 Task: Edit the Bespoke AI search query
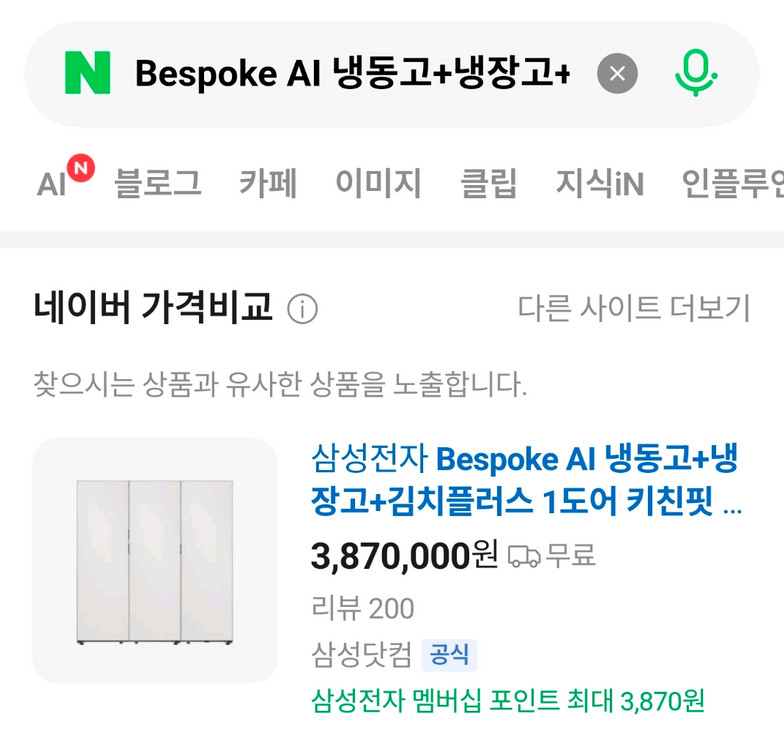[352, 73]
